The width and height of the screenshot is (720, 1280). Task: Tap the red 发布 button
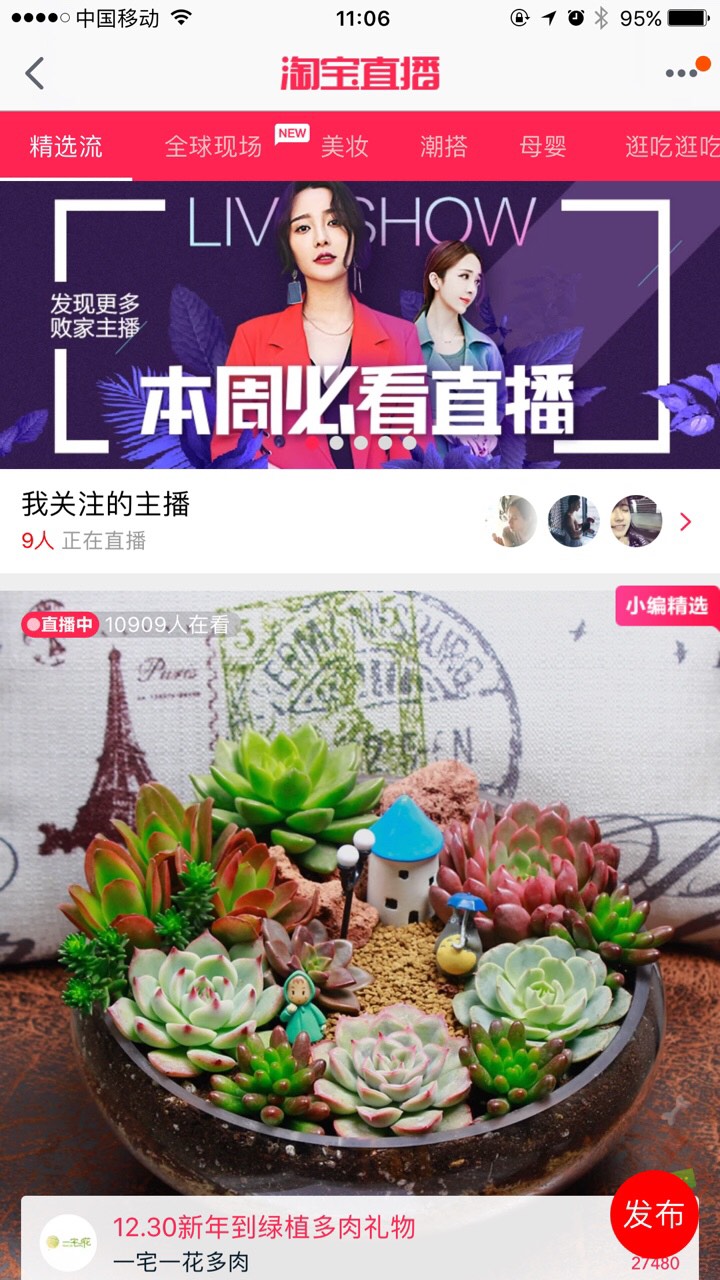point(654,1214)
